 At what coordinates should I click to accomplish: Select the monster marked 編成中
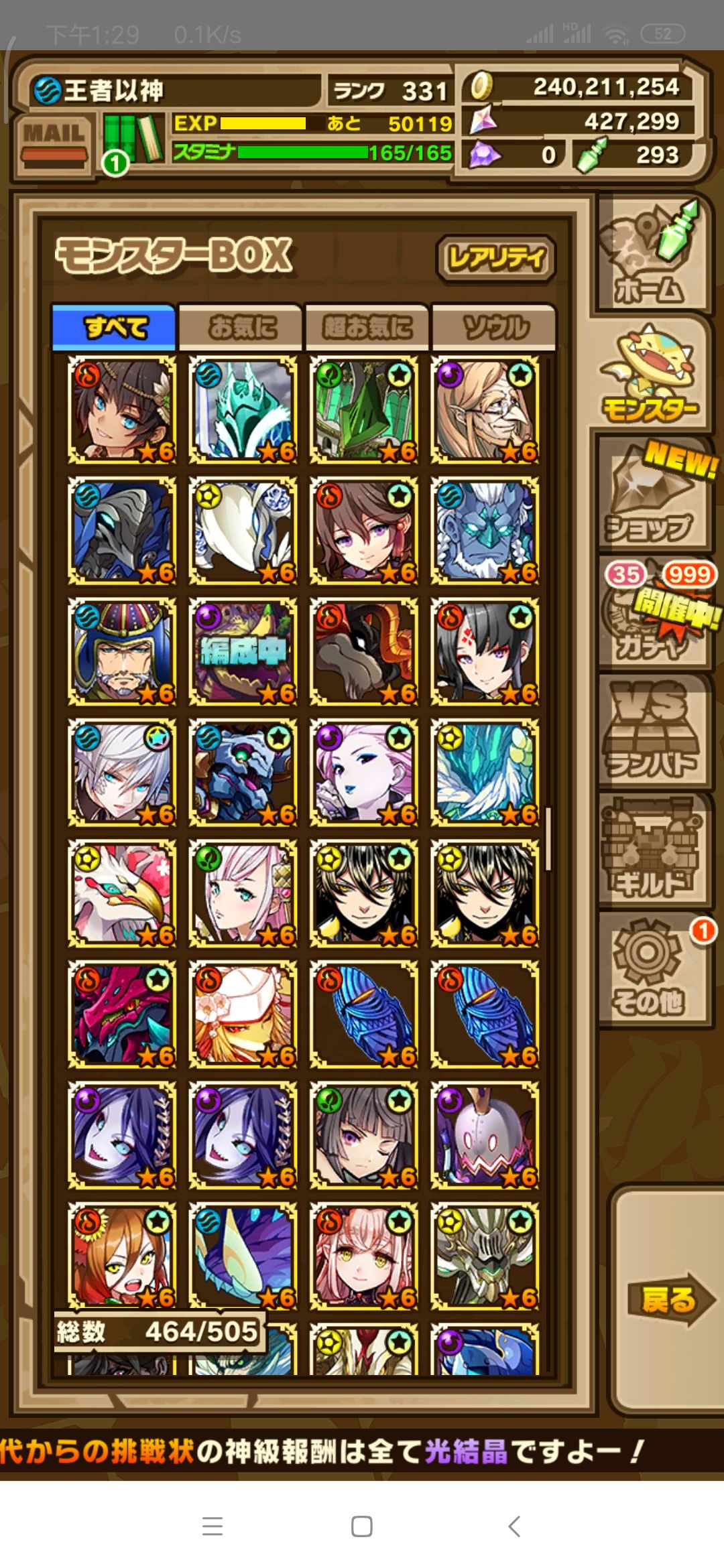(x=243, y=647)
